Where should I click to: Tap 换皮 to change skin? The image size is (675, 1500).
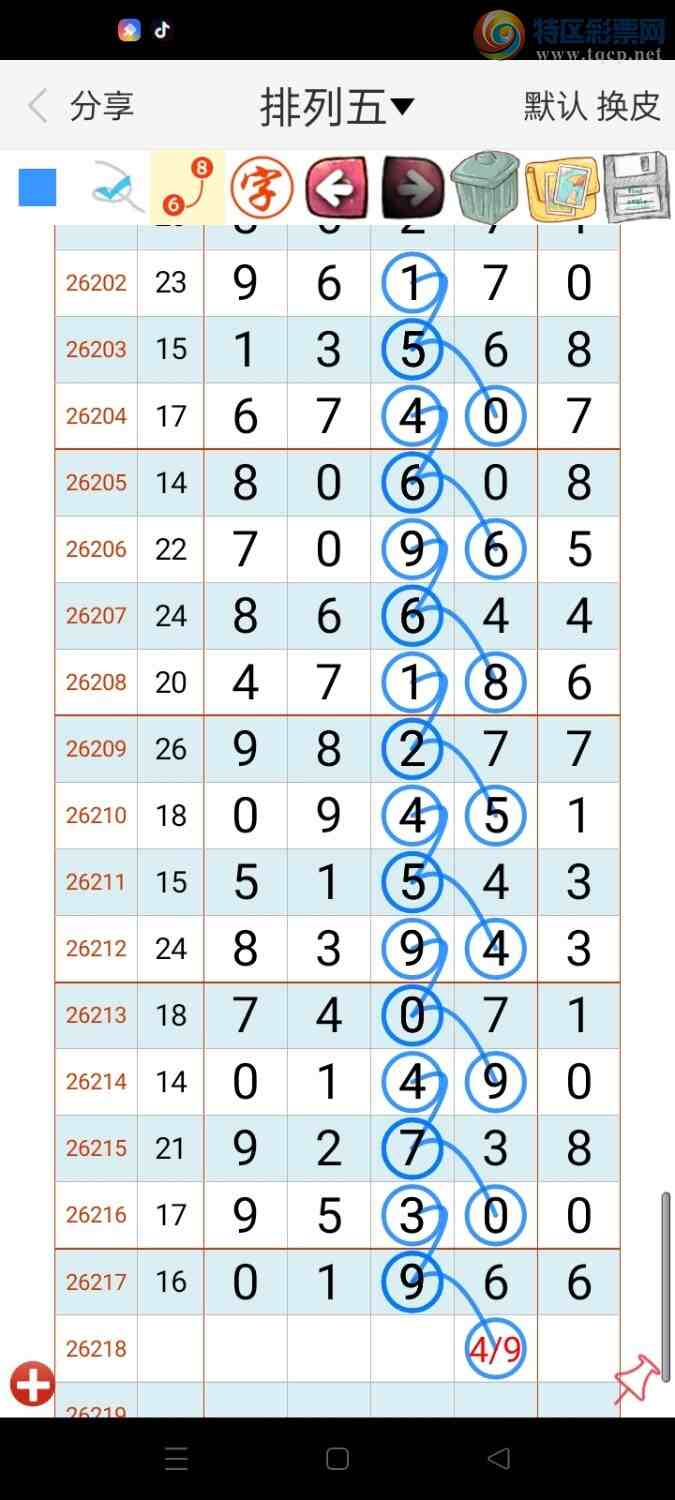[x=629, y=106]
